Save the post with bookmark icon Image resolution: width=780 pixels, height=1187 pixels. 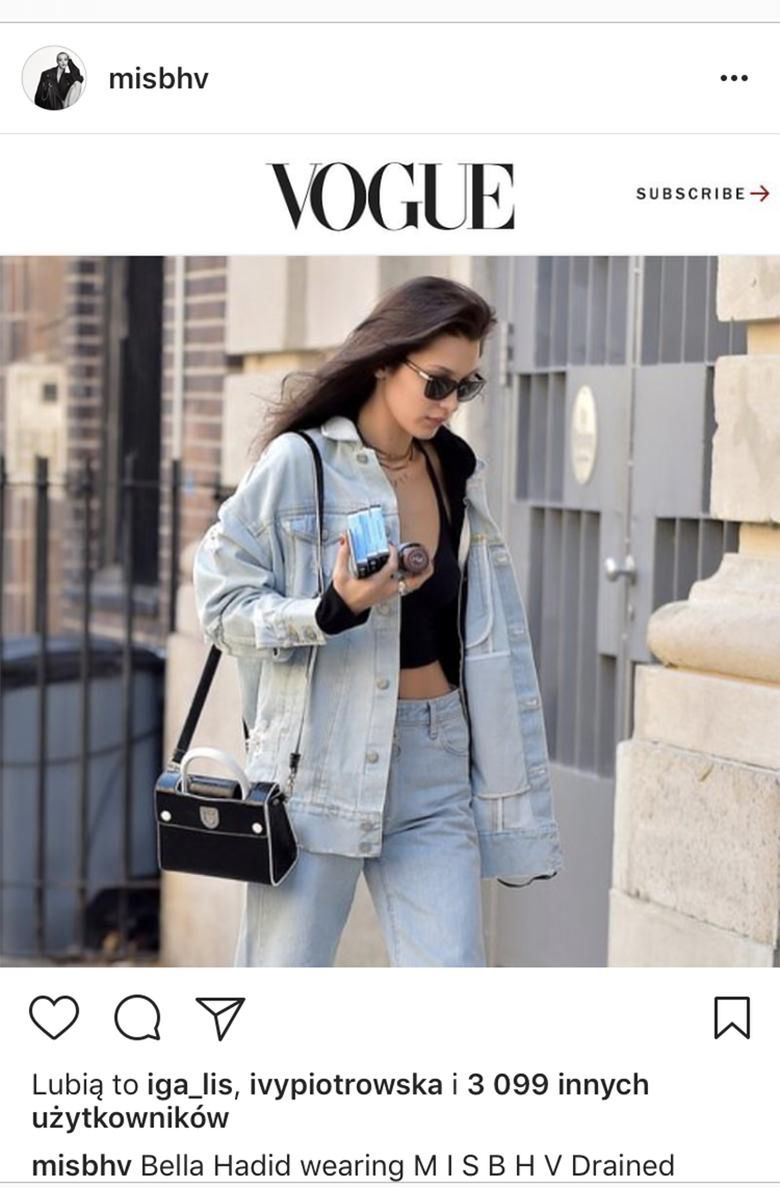click(x=731, y=1018)
